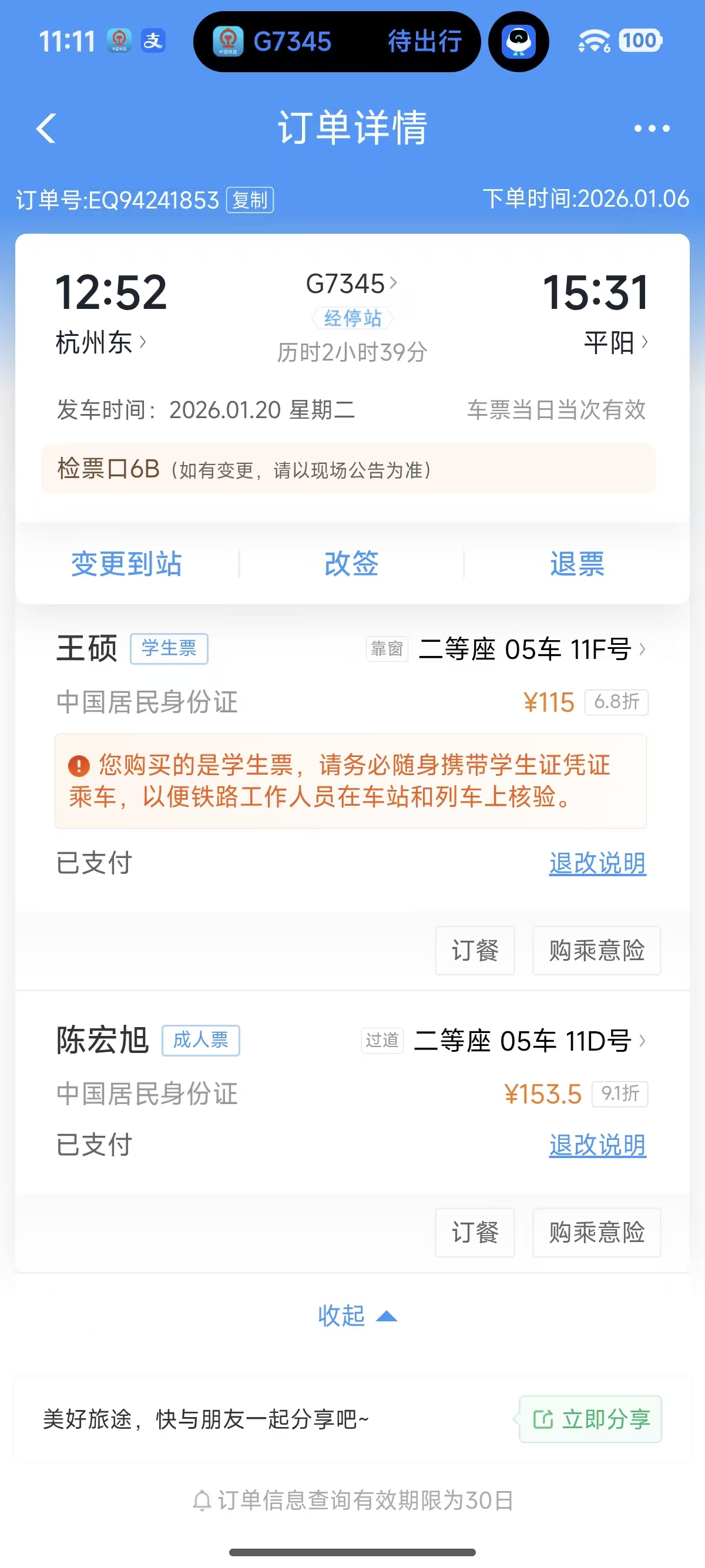Screen dimensions: 705x1568
Task: Open 王硕's seat 05车 11F号 details
Action: point(533,649)
